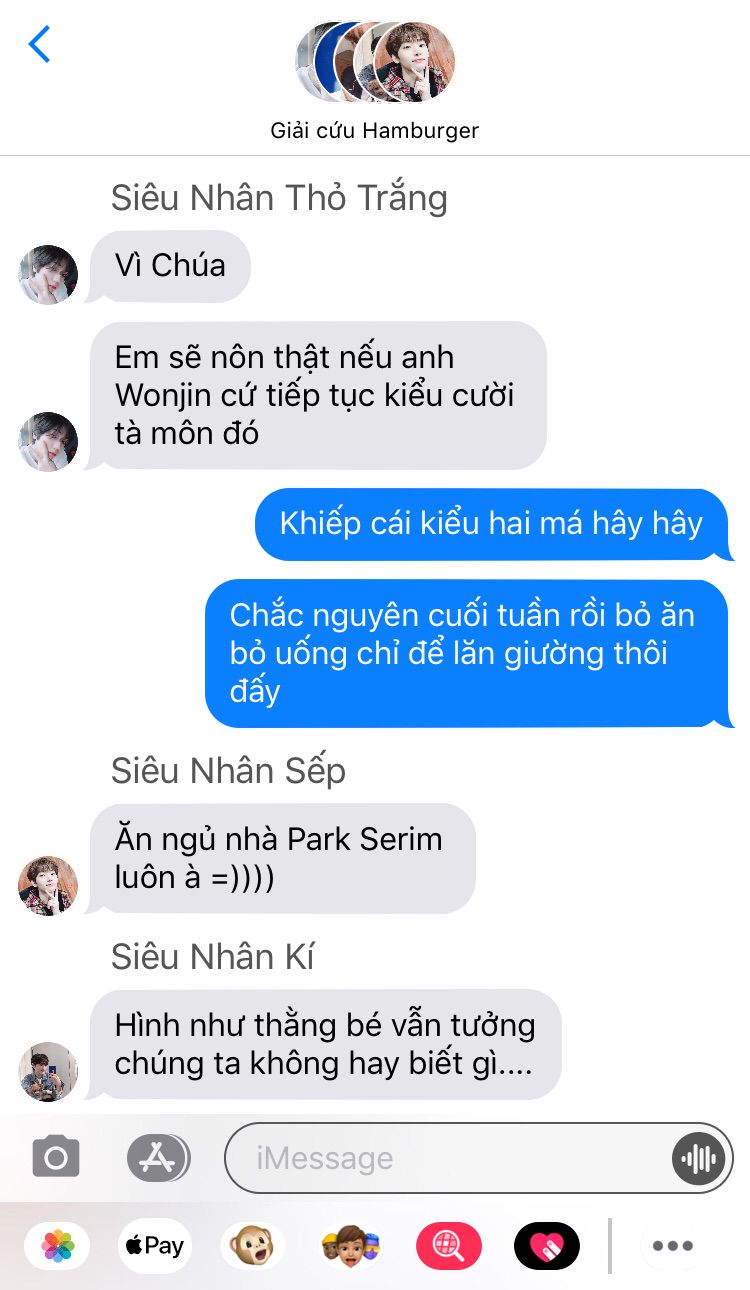Open the camera to take a photo
The image size is (750, 1290).
tap(56, 1158)
